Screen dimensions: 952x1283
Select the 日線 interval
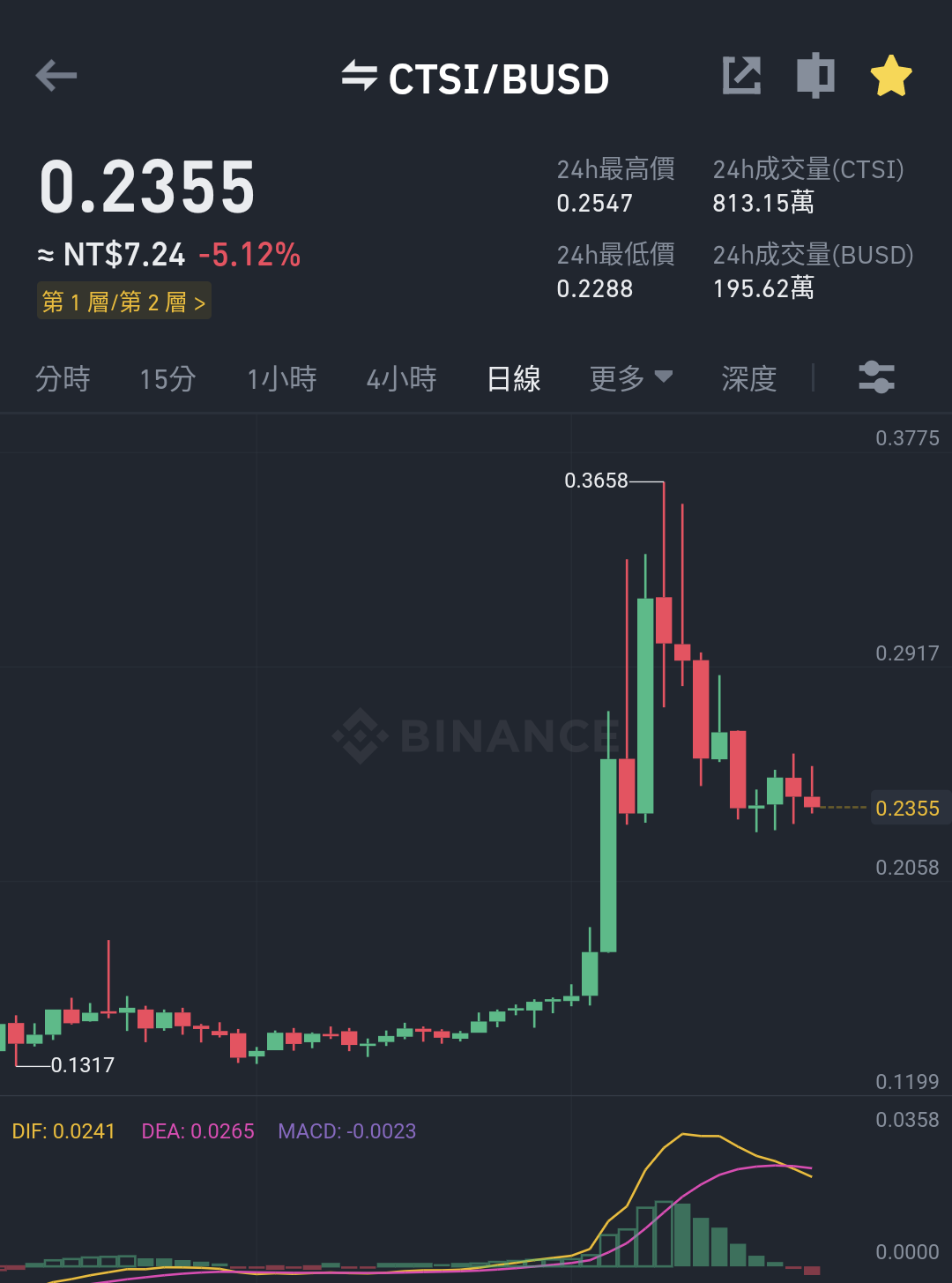tap(514, 379)
